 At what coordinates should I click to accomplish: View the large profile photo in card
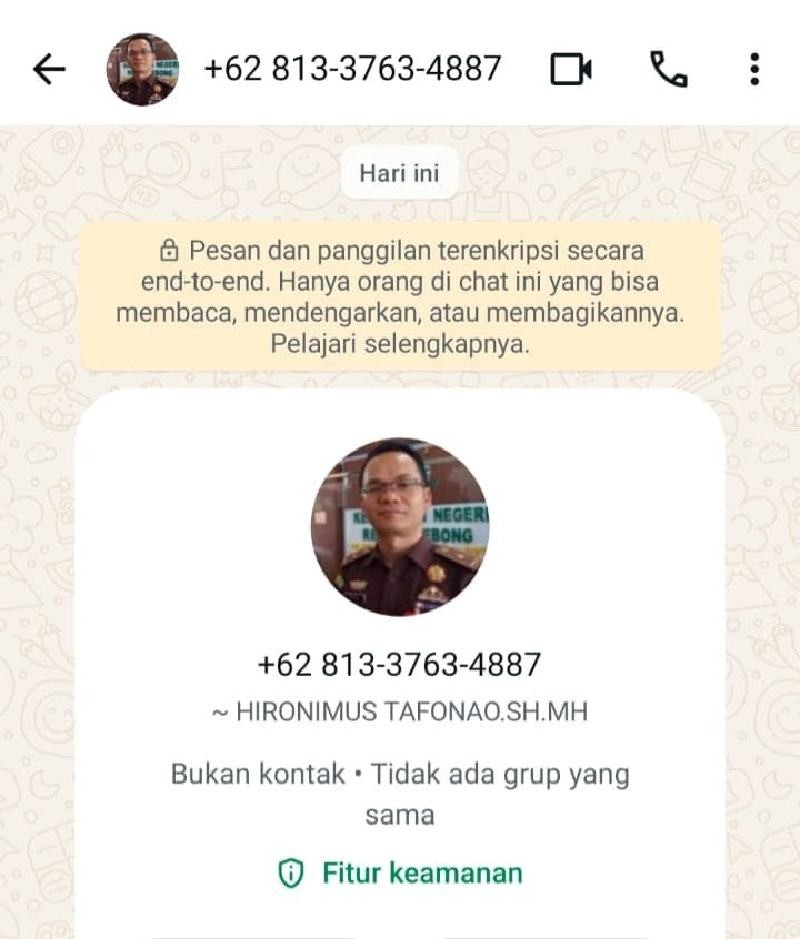pos(400,527)
